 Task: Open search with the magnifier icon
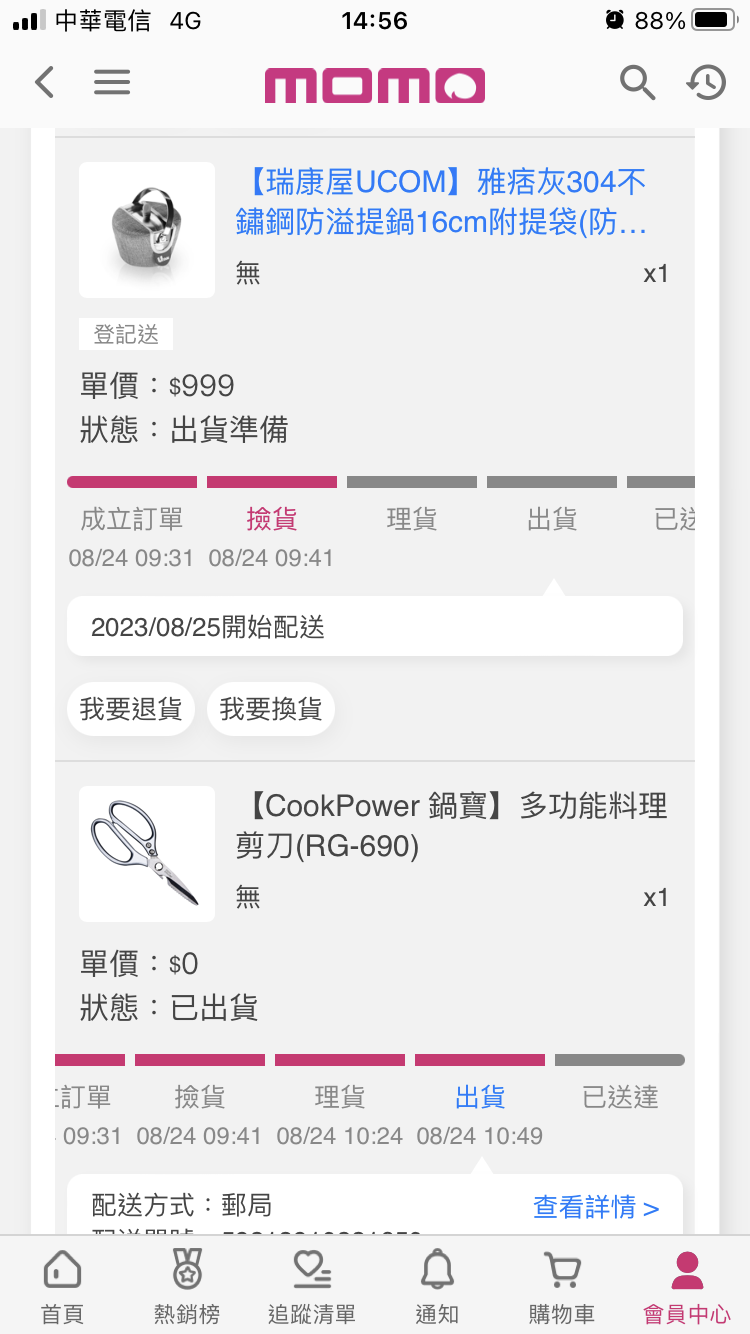pyautogui.click(x=636, y=82)
